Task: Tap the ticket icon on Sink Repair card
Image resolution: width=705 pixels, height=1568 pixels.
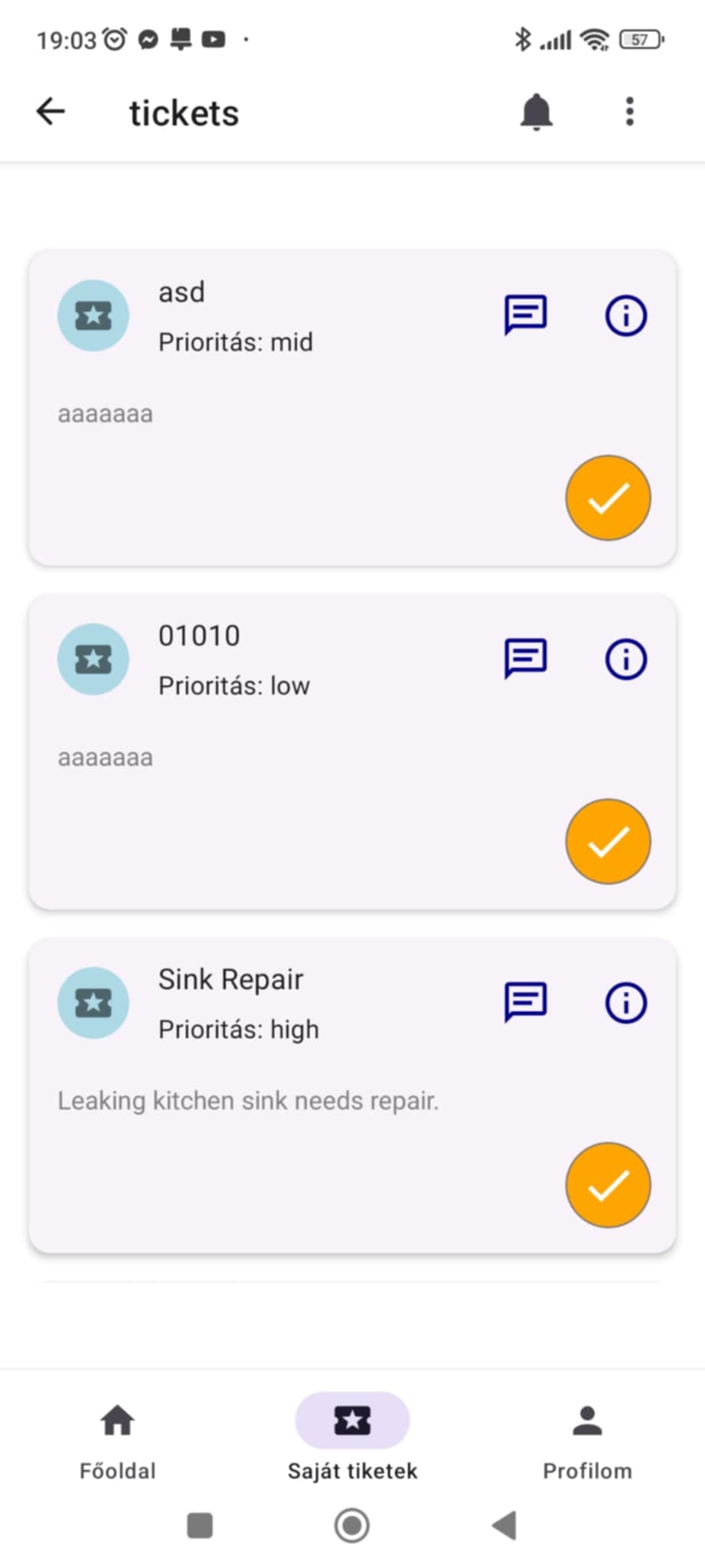Action: pyautogui.click(x=93, y=1003)
